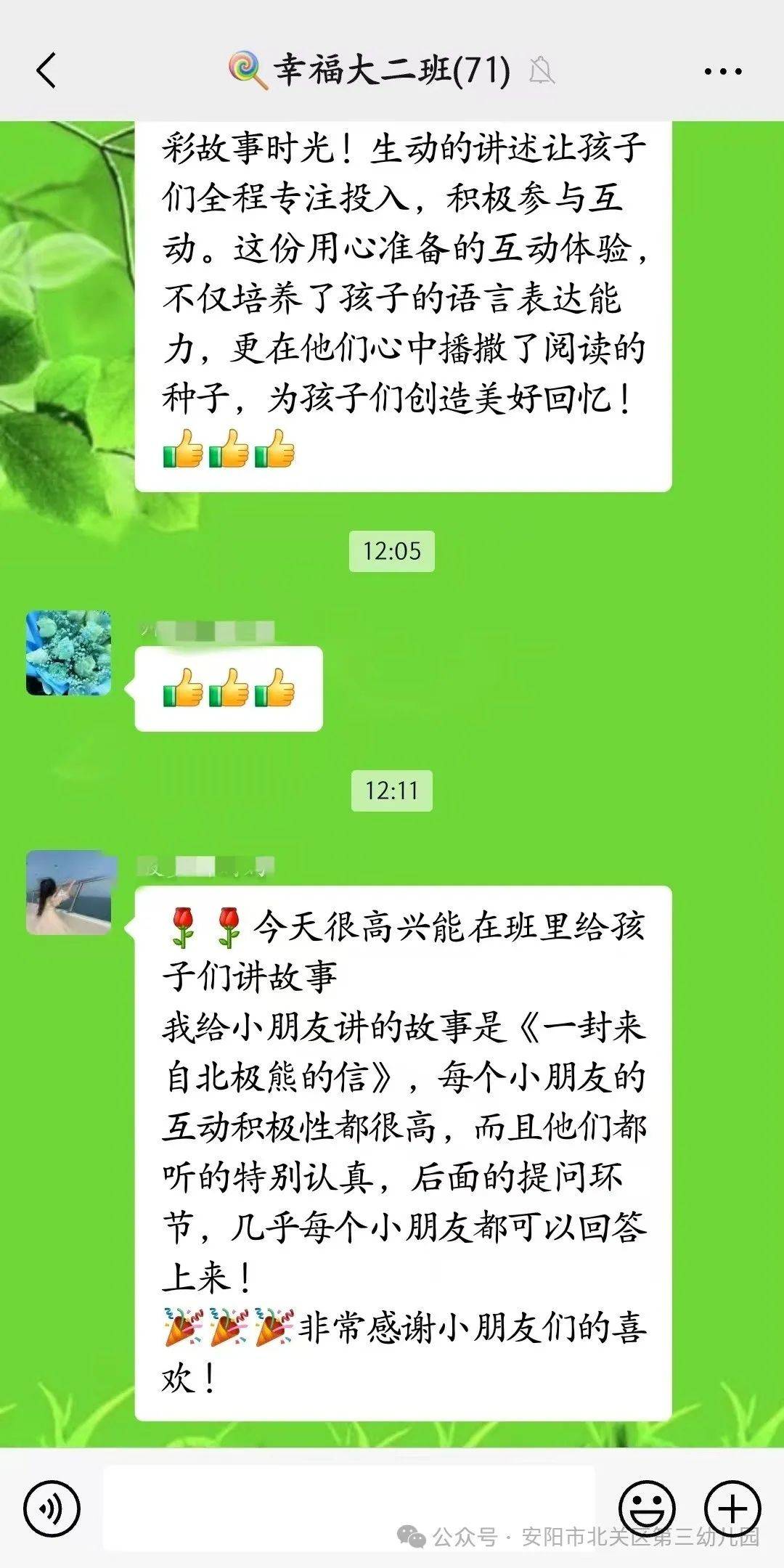Screen dimensions: 784x1568
Task: Open the group chat overflow menu
Action: tap(722, 71)
